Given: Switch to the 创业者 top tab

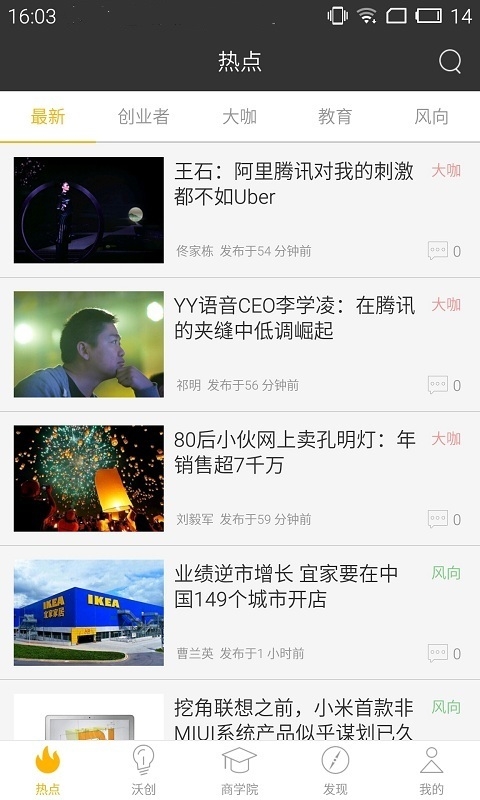Looking at the screenshot, I should pos(143,117).
